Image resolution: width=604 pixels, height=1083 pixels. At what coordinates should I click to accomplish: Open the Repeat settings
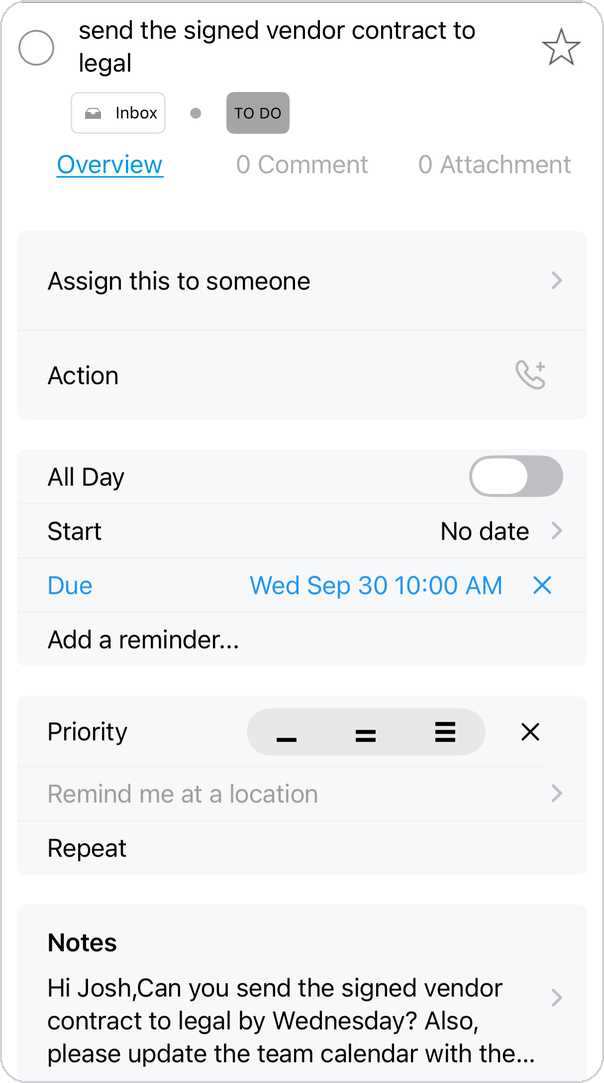[302, 848]
